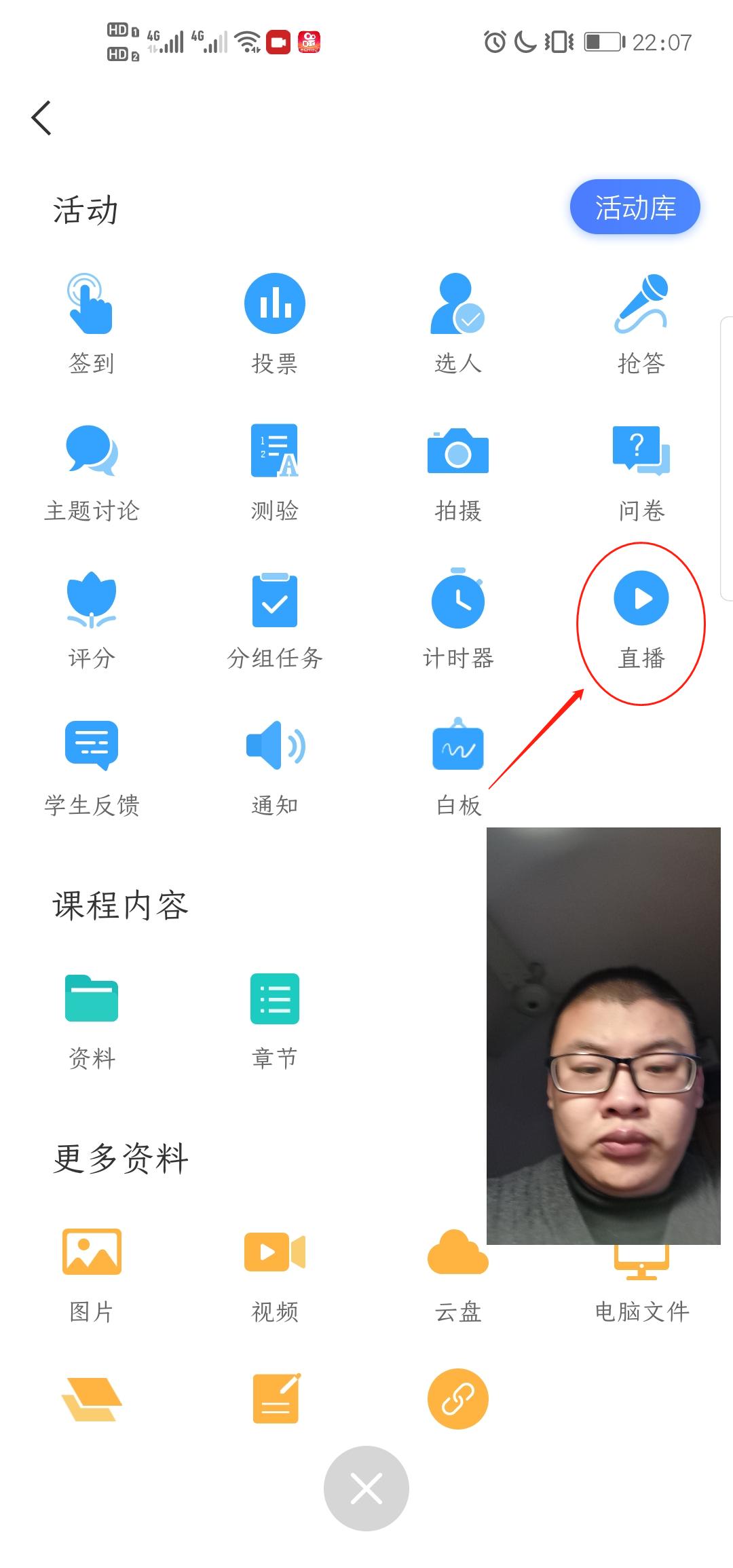Screen dimensions: 733x1568
Task: Dismiss the panel with the X button
Action: (366, 1488)
